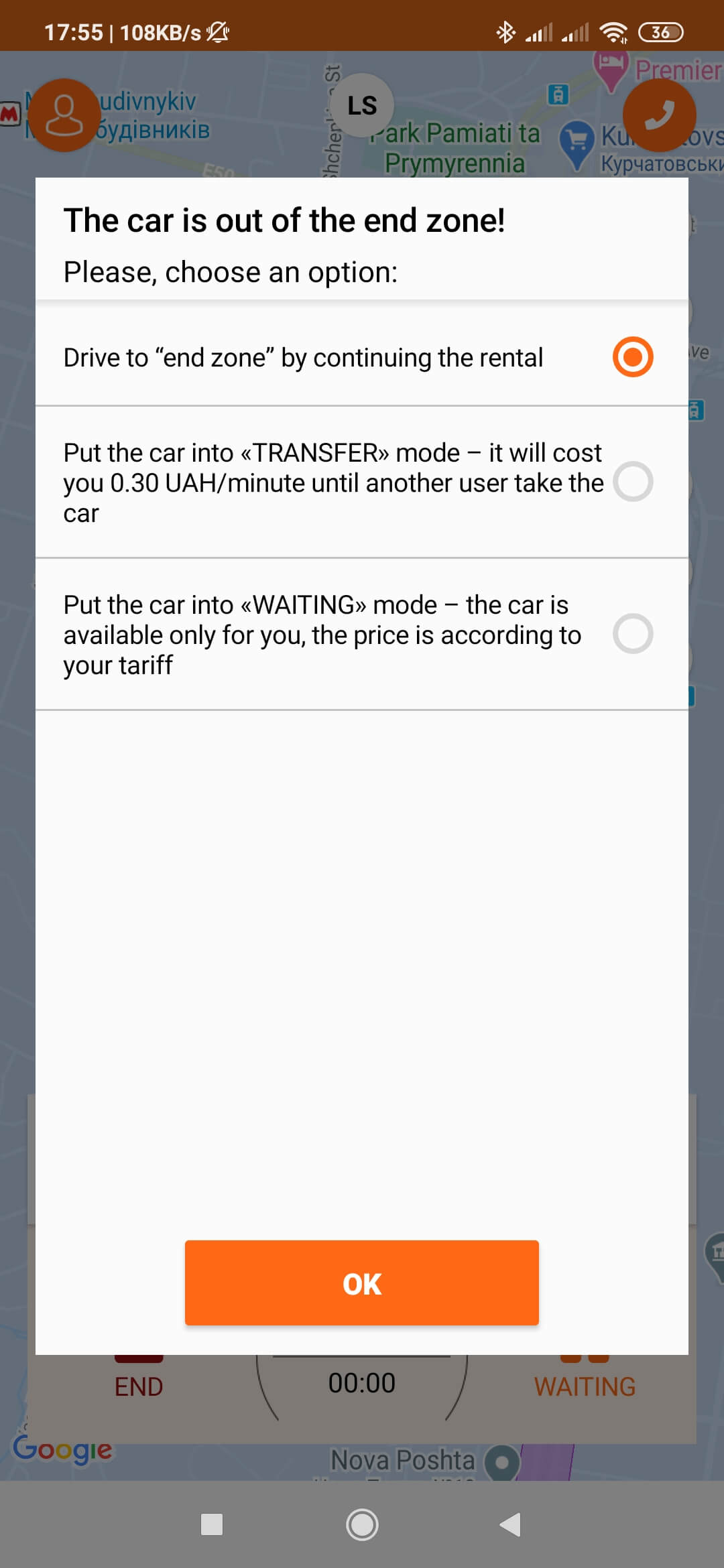Choose the TRANSFER mode option

point(632,482)
